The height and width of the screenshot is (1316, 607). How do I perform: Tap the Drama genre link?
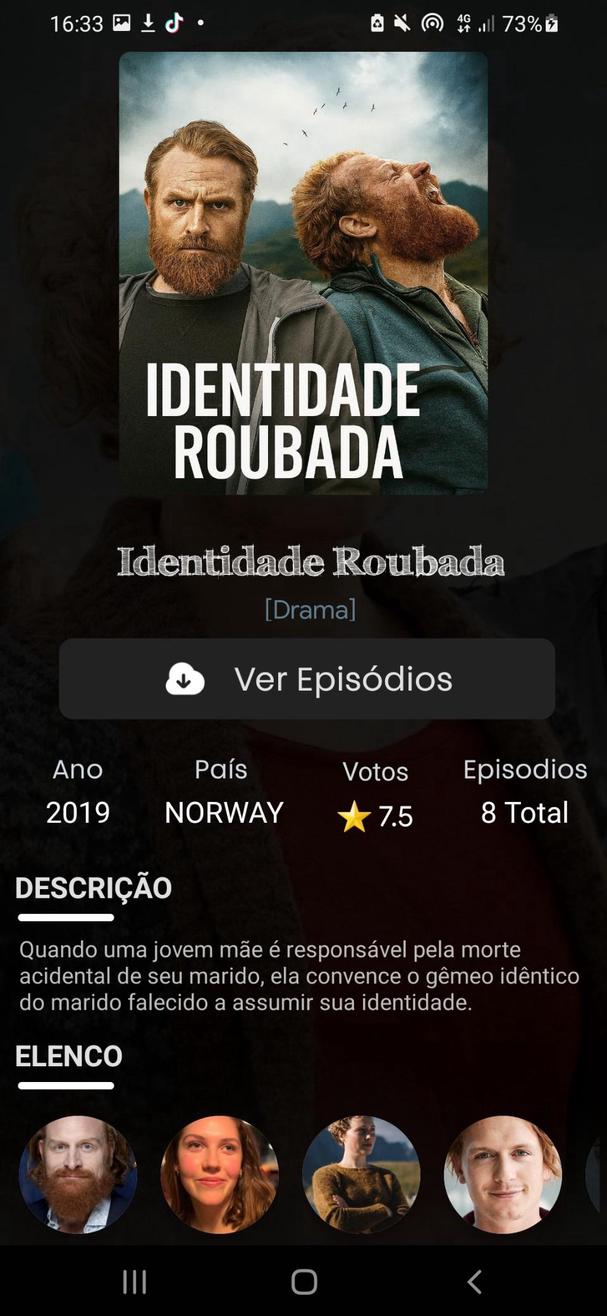[310, 609]
